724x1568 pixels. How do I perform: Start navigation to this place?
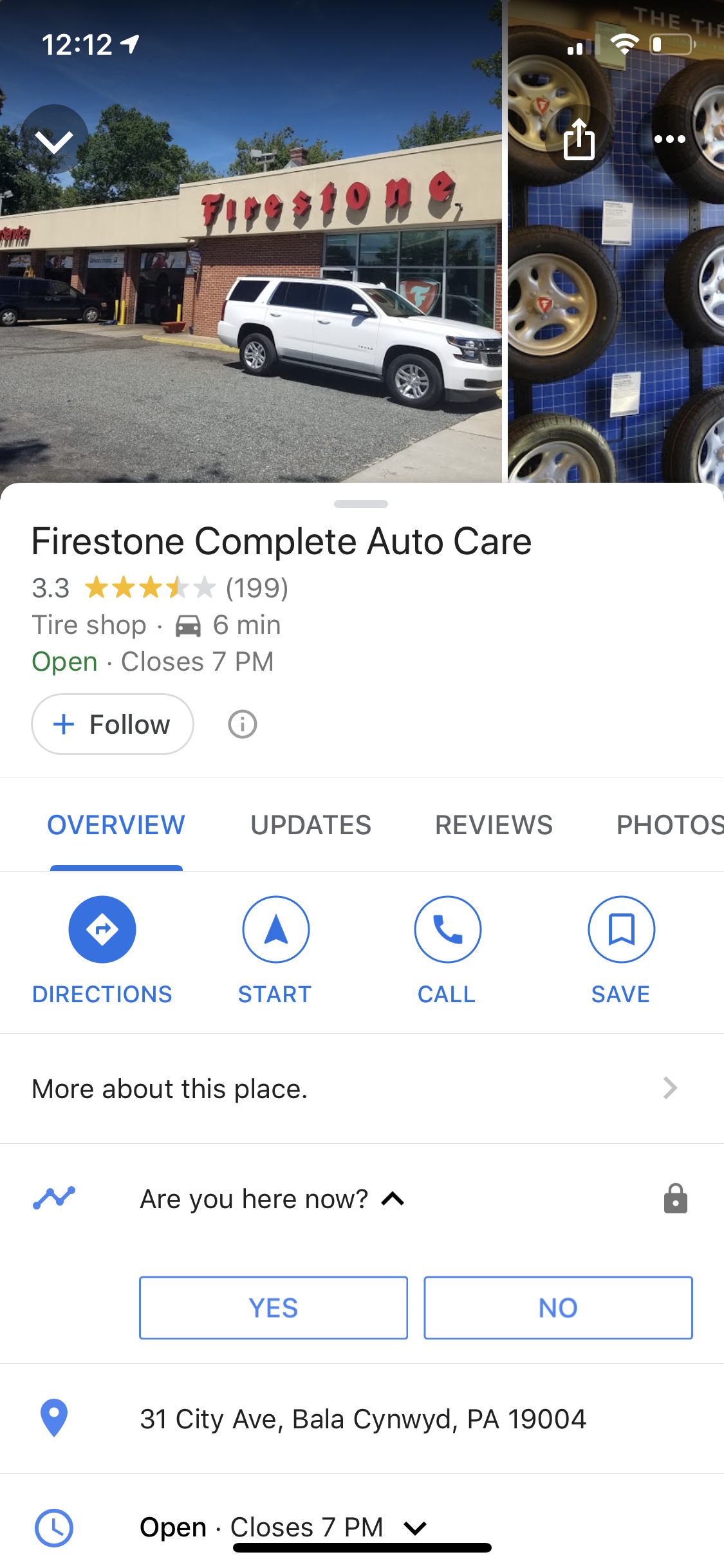coord(275,929)
